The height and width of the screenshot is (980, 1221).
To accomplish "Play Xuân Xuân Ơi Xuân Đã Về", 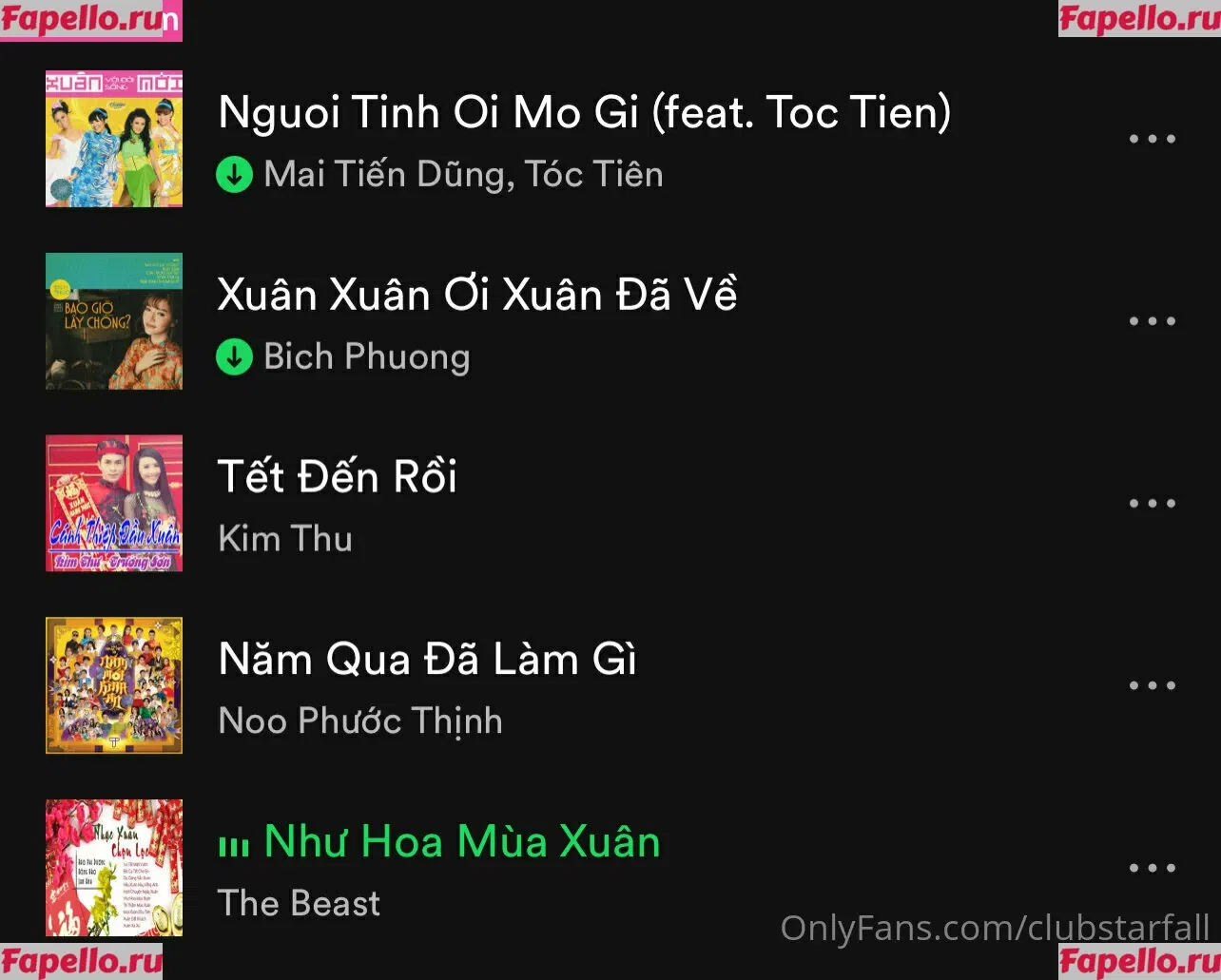I will click(476, 295).
